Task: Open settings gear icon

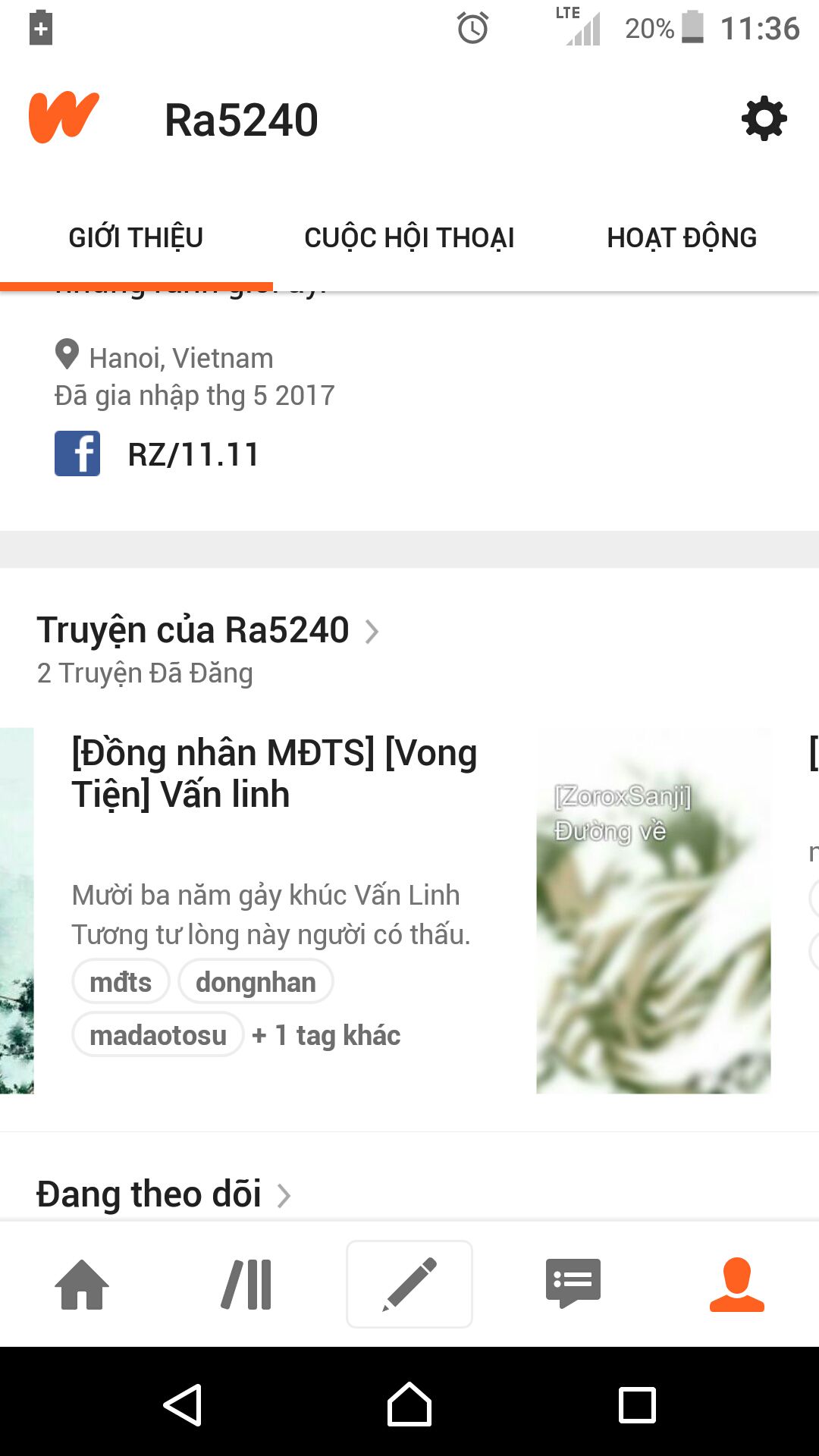Action: [764, 118]
